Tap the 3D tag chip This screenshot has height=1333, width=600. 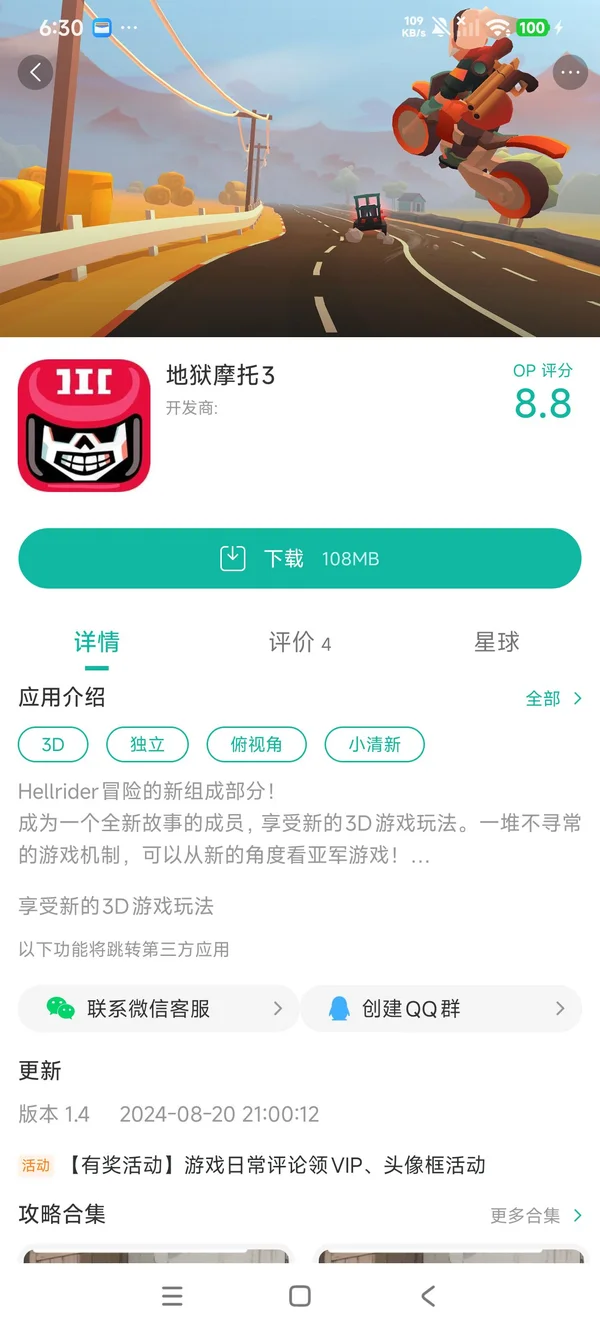[x=53, y=744]
